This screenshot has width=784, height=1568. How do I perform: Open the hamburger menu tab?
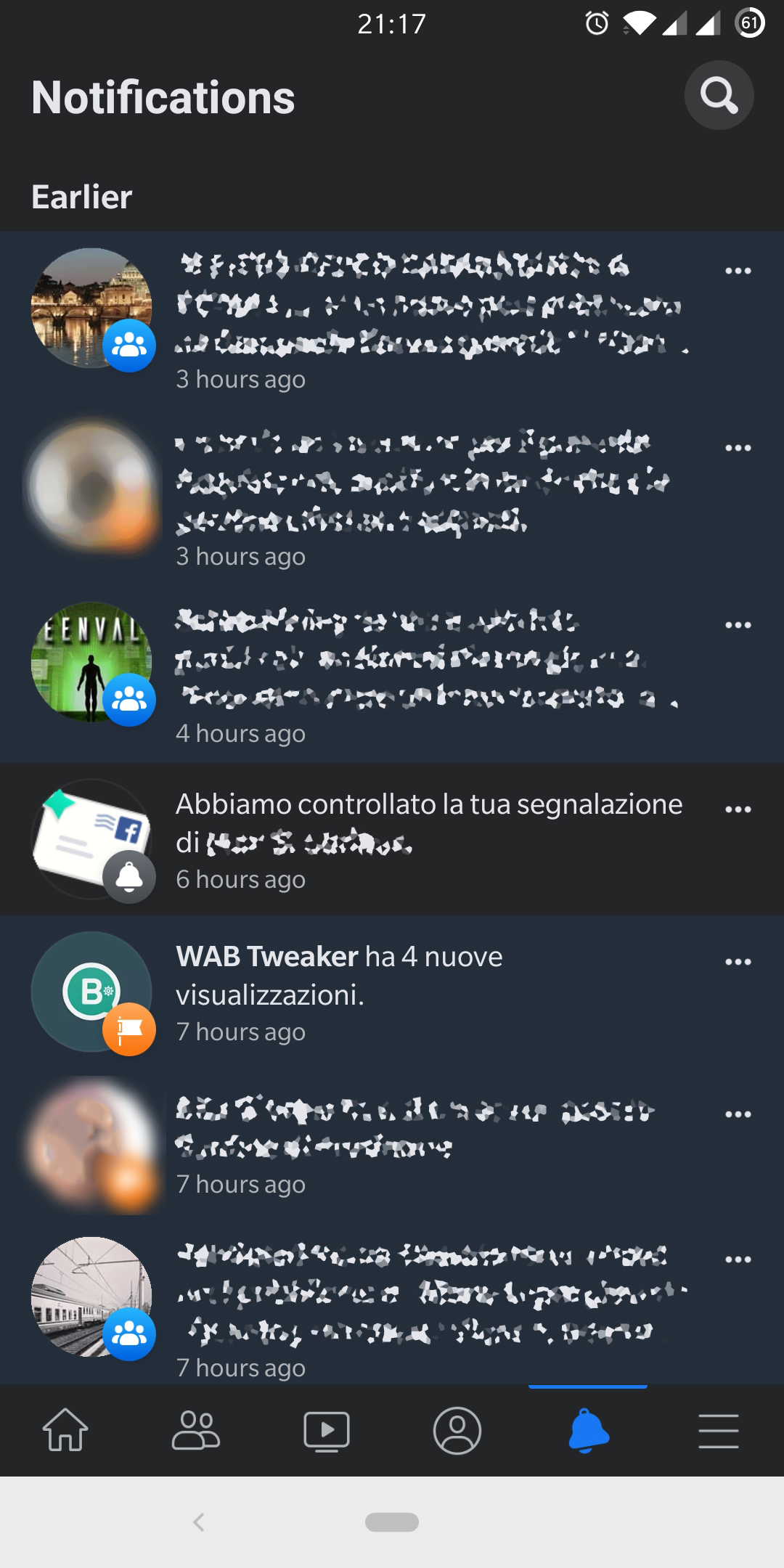point(719,1430)
